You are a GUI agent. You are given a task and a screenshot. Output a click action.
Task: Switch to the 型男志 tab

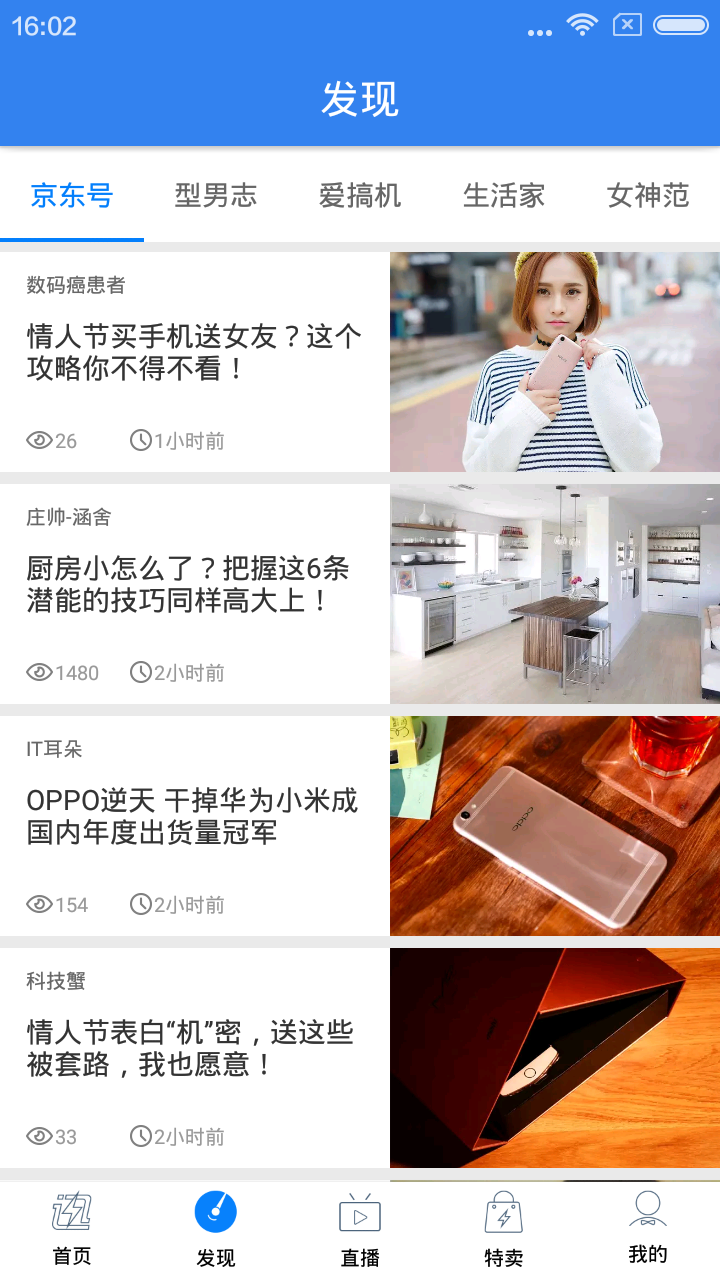[216, 195]
